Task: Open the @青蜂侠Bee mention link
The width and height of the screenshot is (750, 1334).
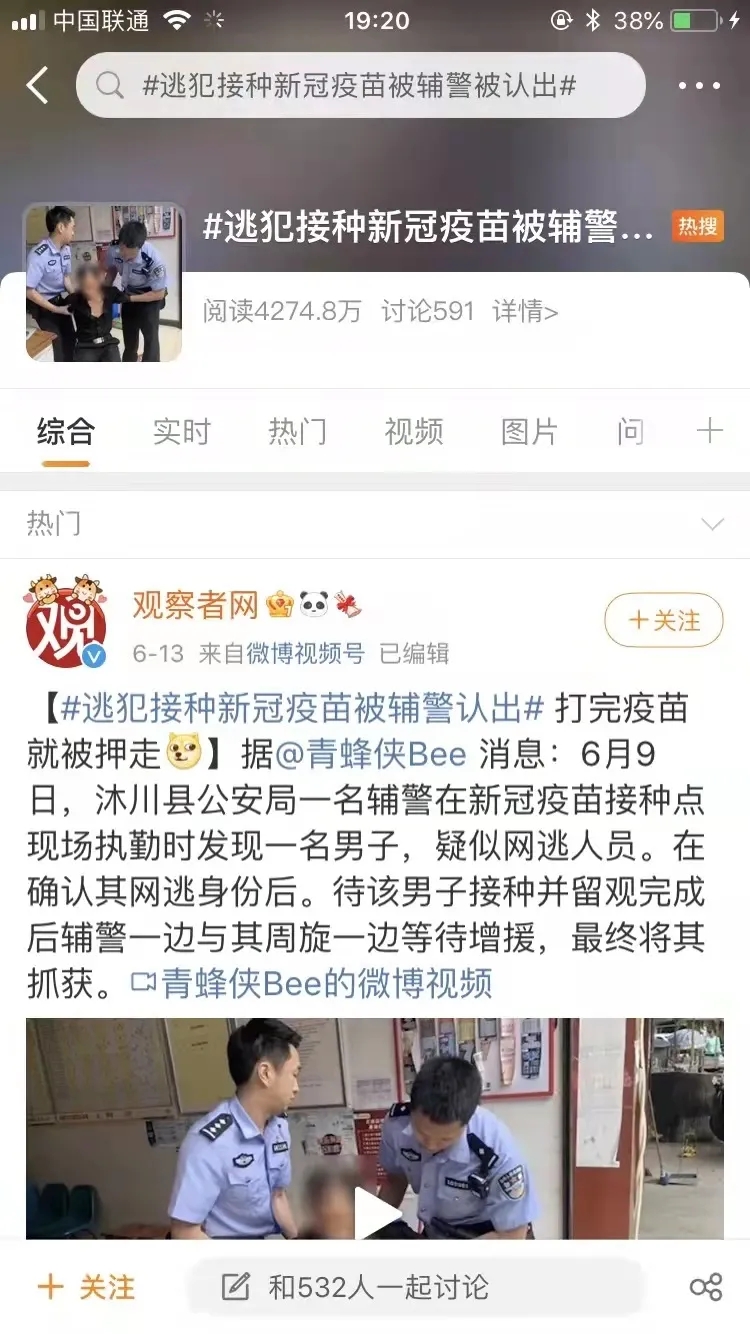Action: (x=371, y=753)
